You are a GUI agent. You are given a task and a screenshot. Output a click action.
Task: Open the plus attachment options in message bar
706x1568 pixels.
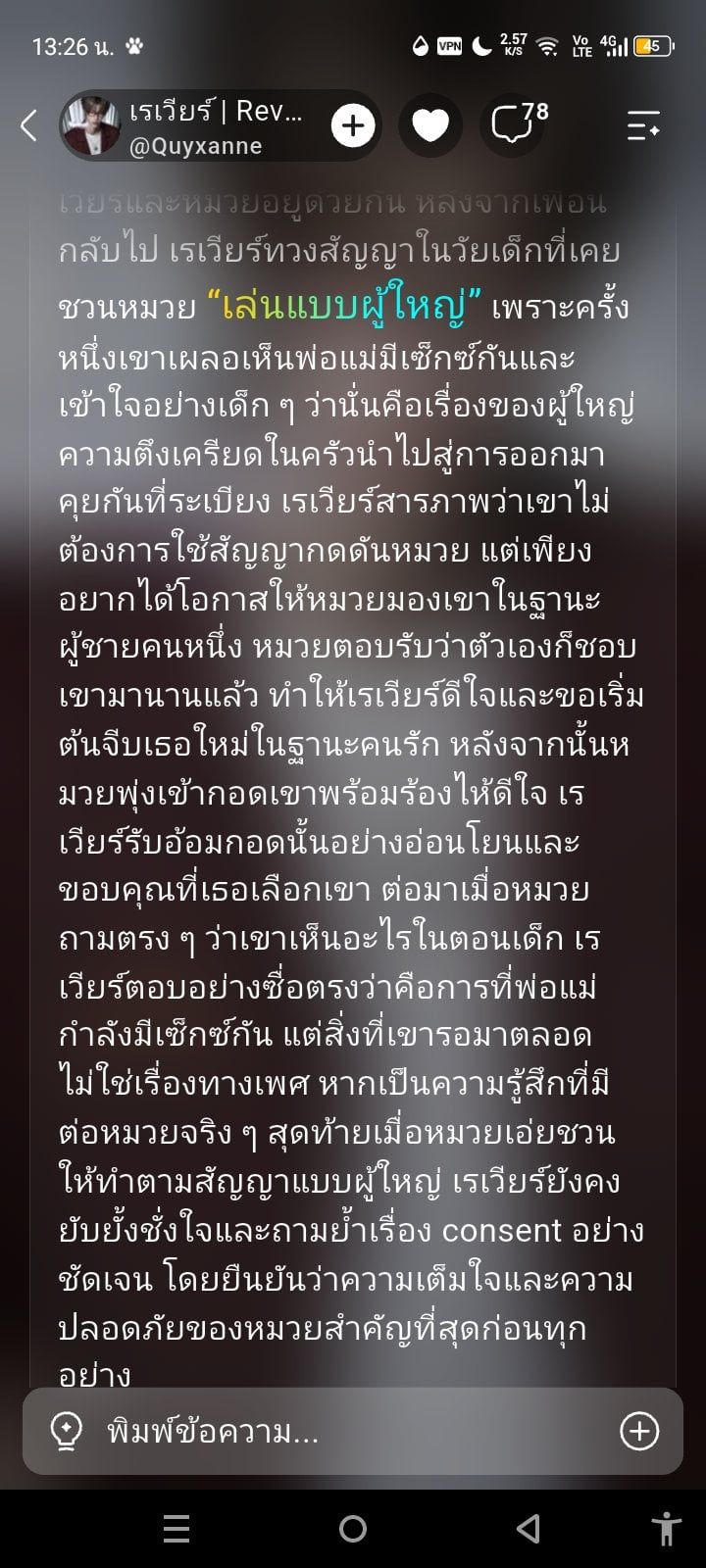[x=639, y=1432]
